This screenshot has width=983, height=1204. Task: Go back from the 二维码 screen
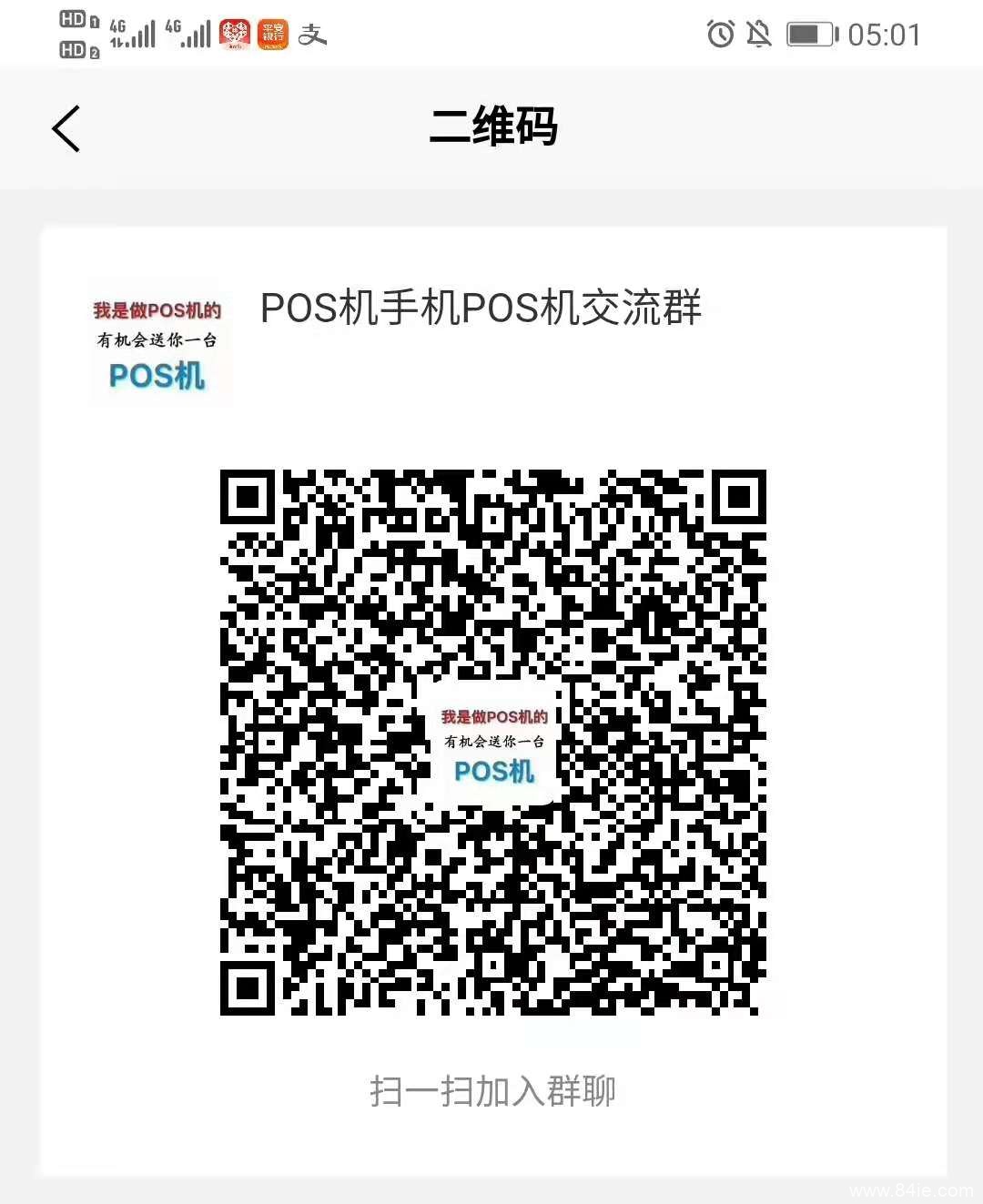pyautogui.click(x=66, y=128)
